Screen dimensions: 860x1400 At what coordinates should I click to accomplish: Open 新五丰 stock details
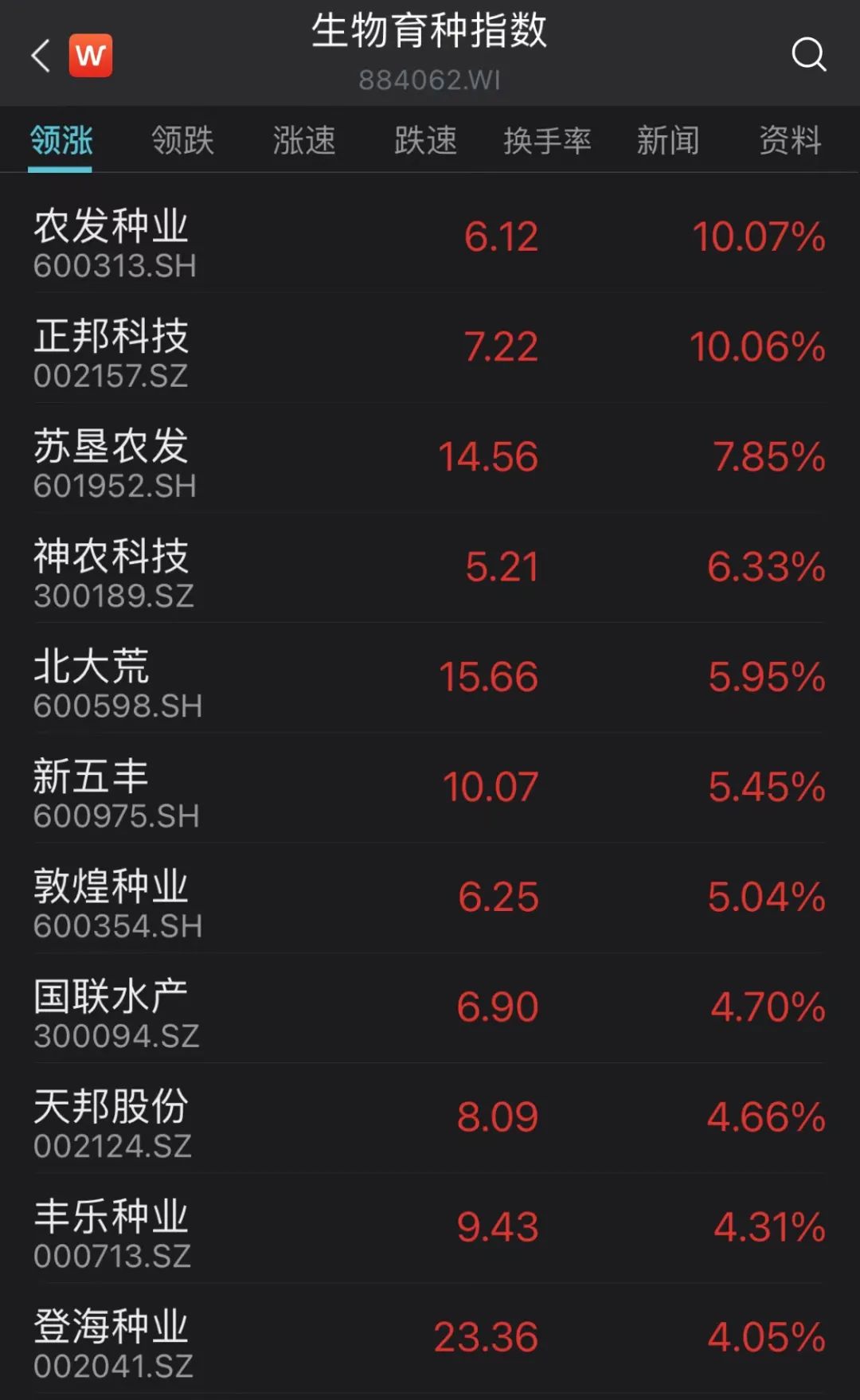click(x=430, y=792)
